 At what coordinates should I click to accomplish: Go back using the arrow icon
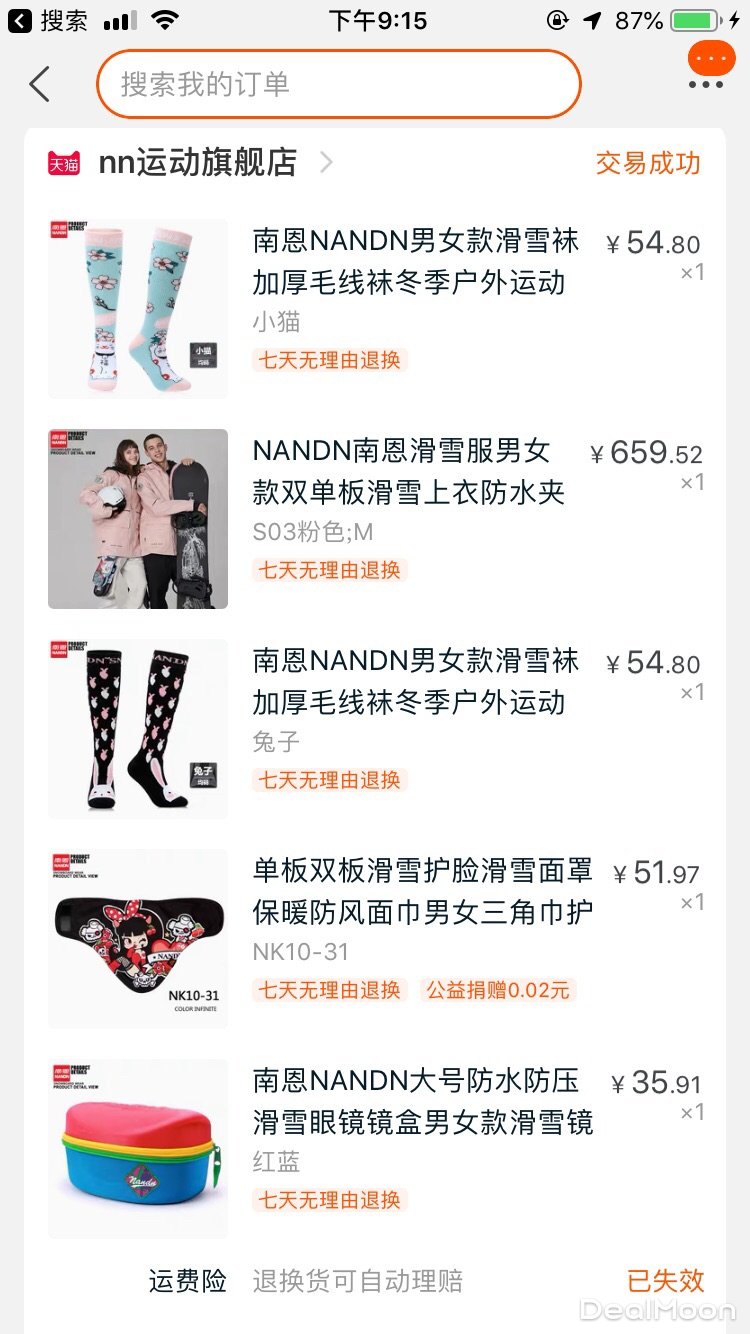point(40,85)
